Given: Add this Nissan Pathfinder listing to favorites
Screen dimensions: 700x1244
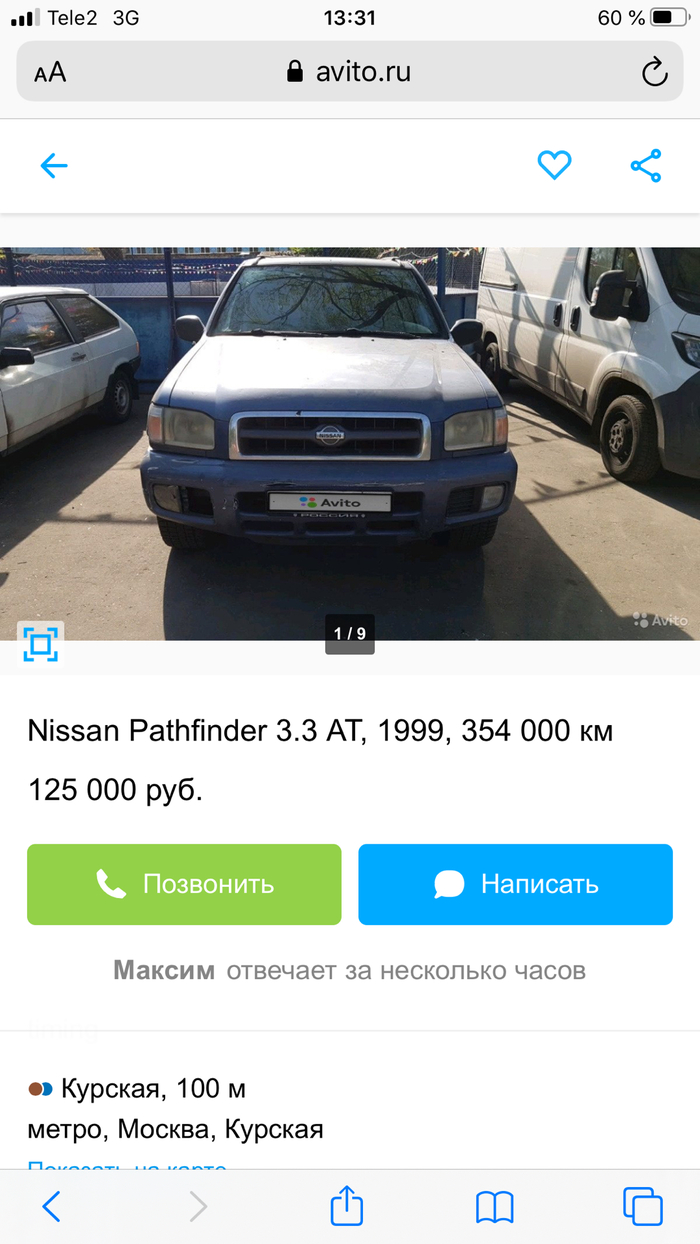Looking at the screenshot, I should 554,165.
